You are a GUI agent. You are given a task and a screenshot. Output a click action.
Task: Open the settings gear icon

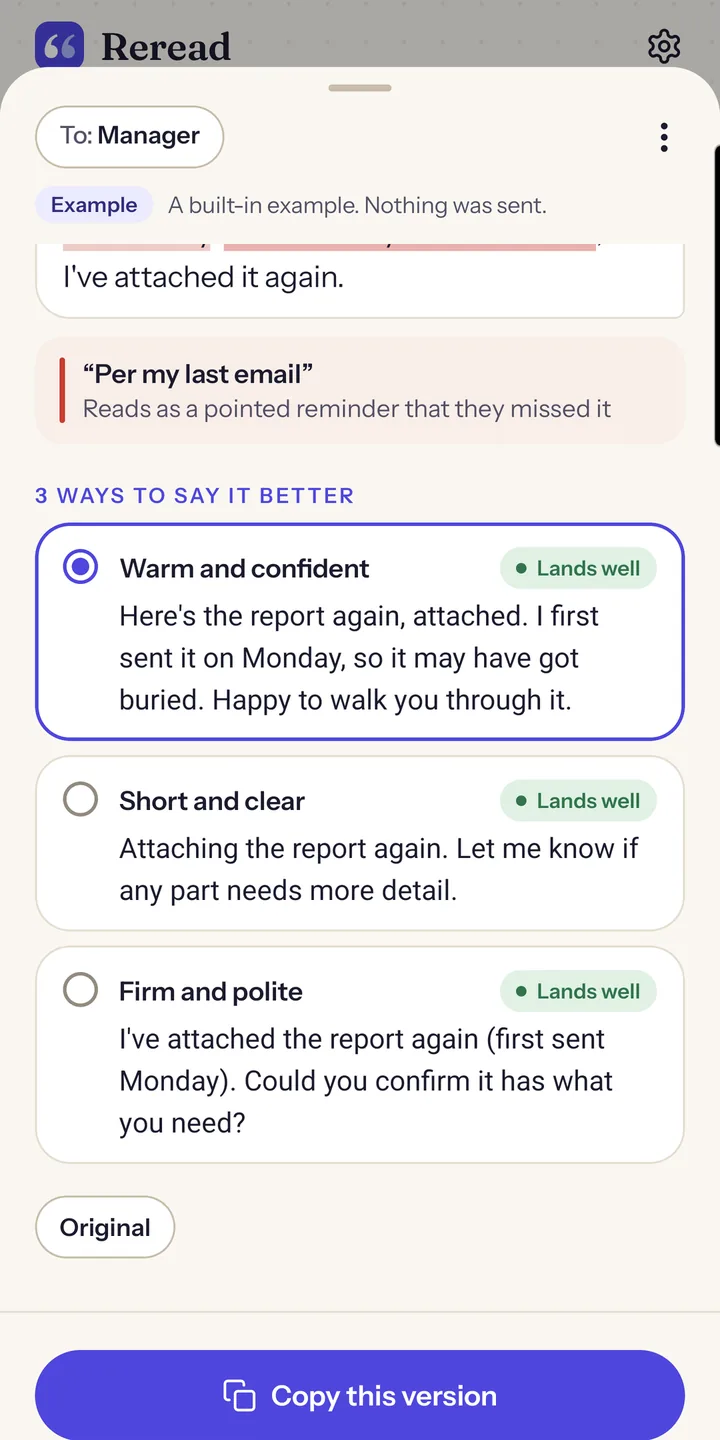[664, 46]
